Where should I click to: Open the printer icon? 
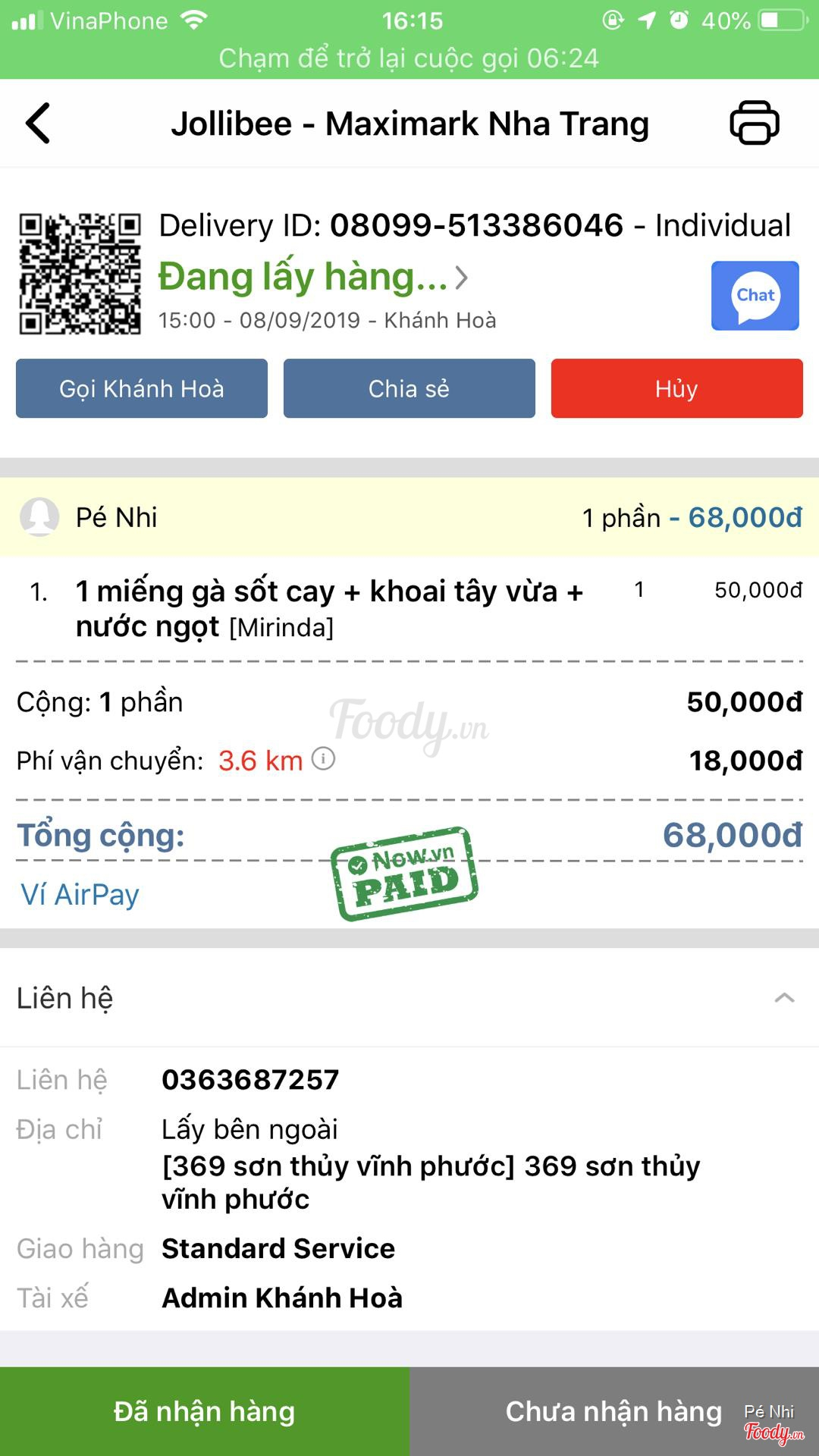[x=754, y=123]
